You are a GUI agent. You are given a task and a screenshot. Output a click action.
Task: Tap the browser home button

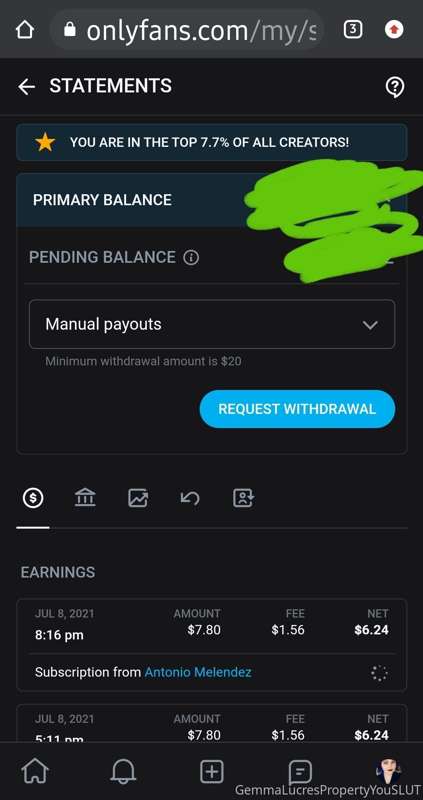[24, 31]
